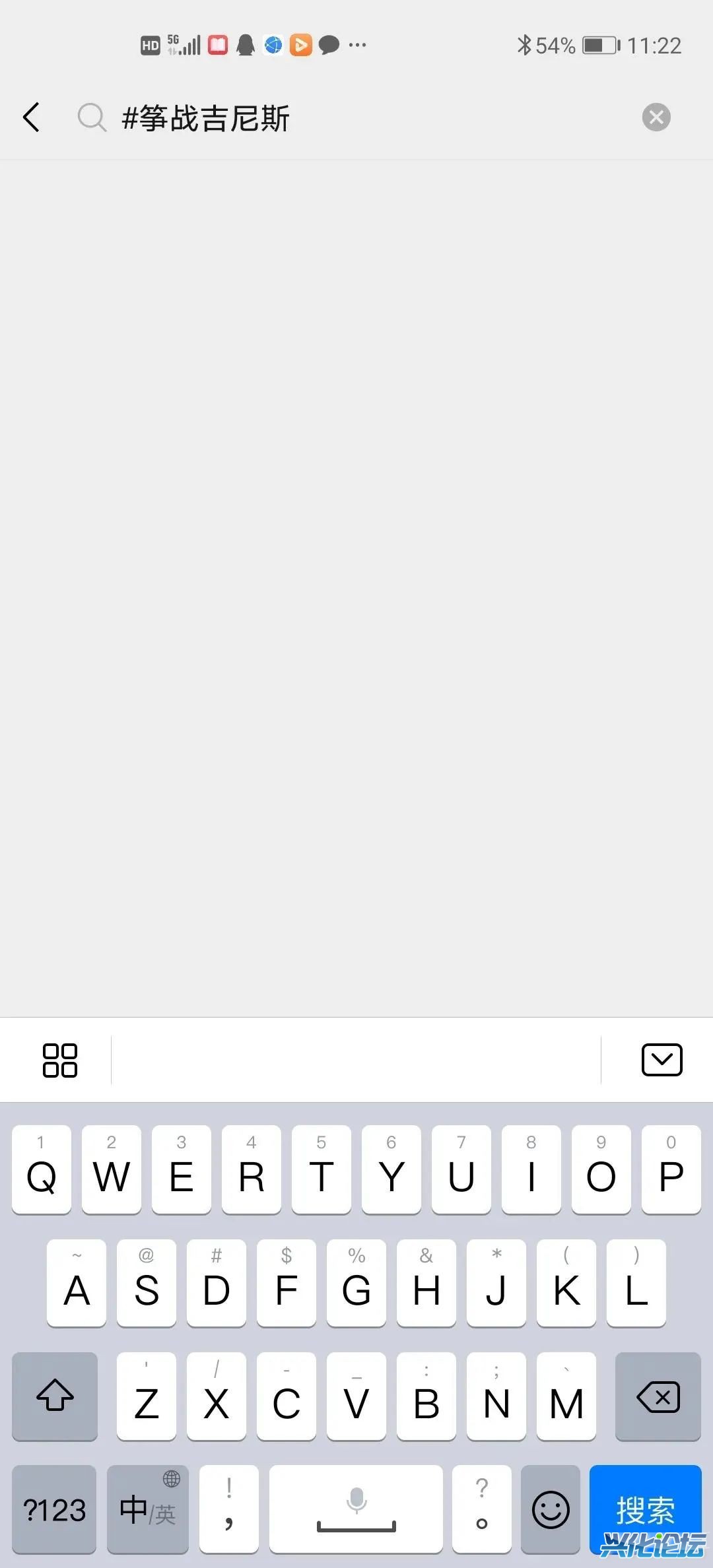Switch to the ?123 symbols keyboard
Viewport: 713px width, 1568px height.
tap(55, 1510)
